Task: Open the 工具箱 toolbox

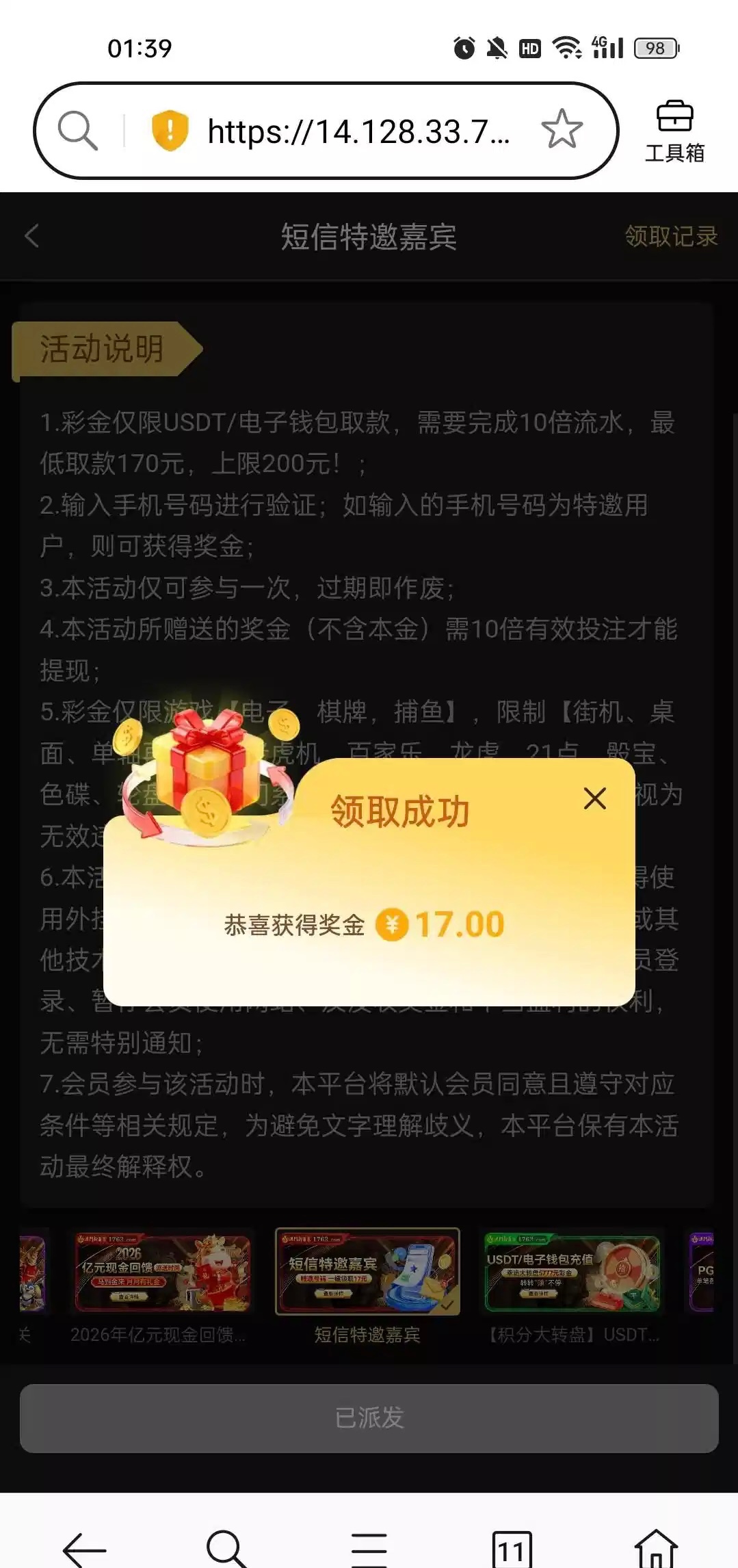Action: click(674, 131)
